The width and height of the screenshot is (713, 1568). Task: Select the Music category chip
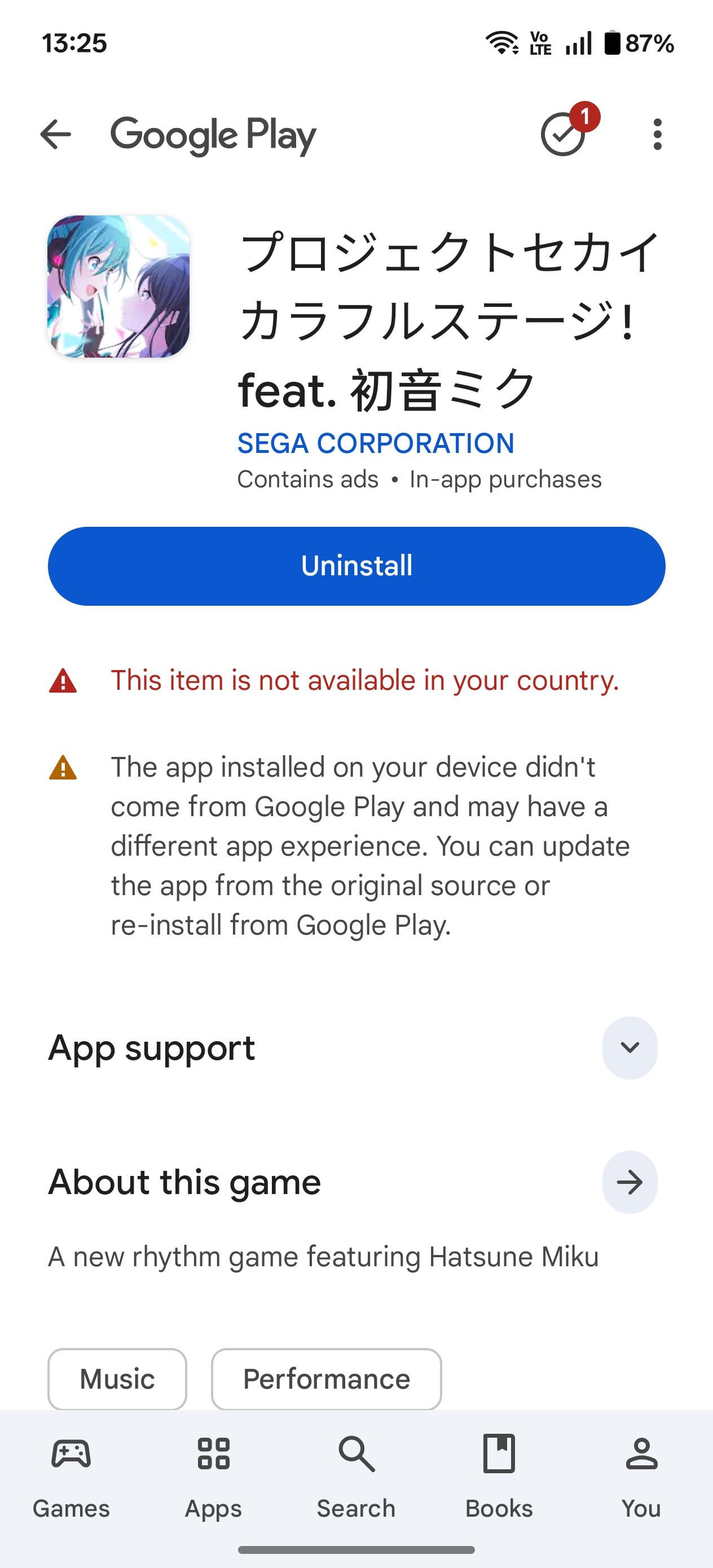117,1378
